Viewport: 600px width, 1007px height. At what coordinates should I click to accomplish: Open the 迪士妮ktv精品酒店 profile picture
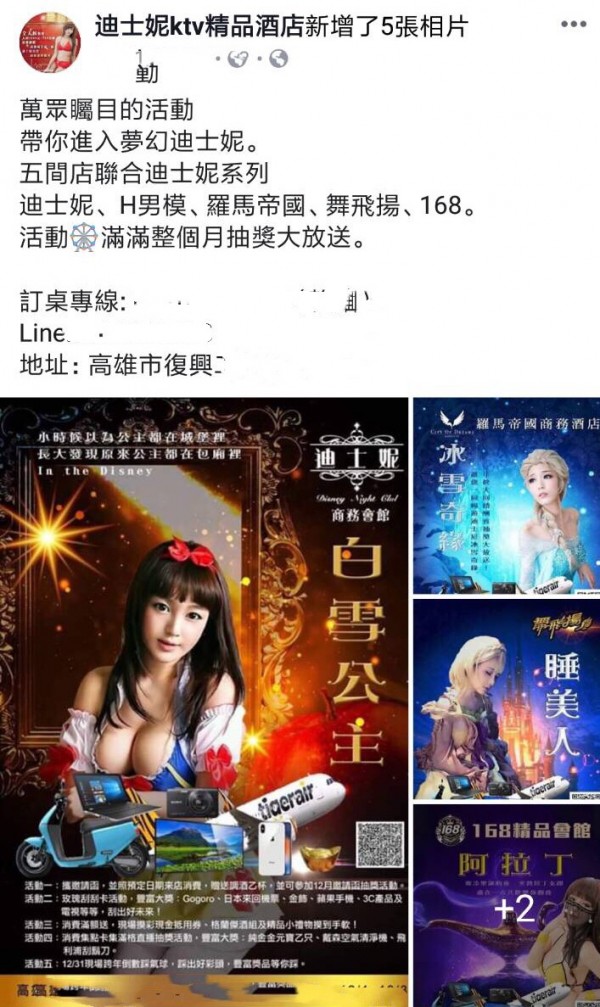coord(50,42)
